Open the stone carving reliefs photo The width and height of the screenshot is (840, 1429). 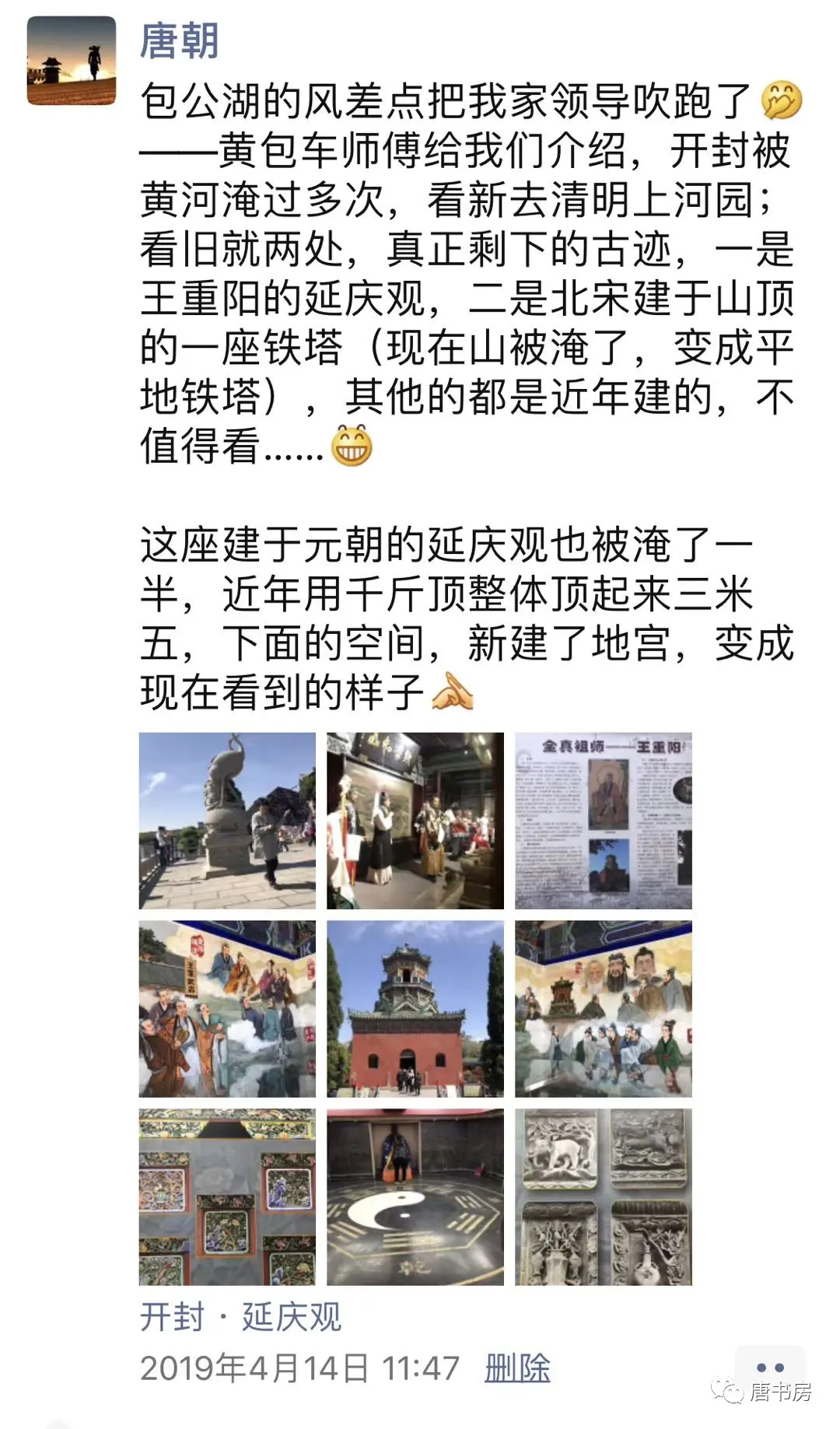[603, 1196]
